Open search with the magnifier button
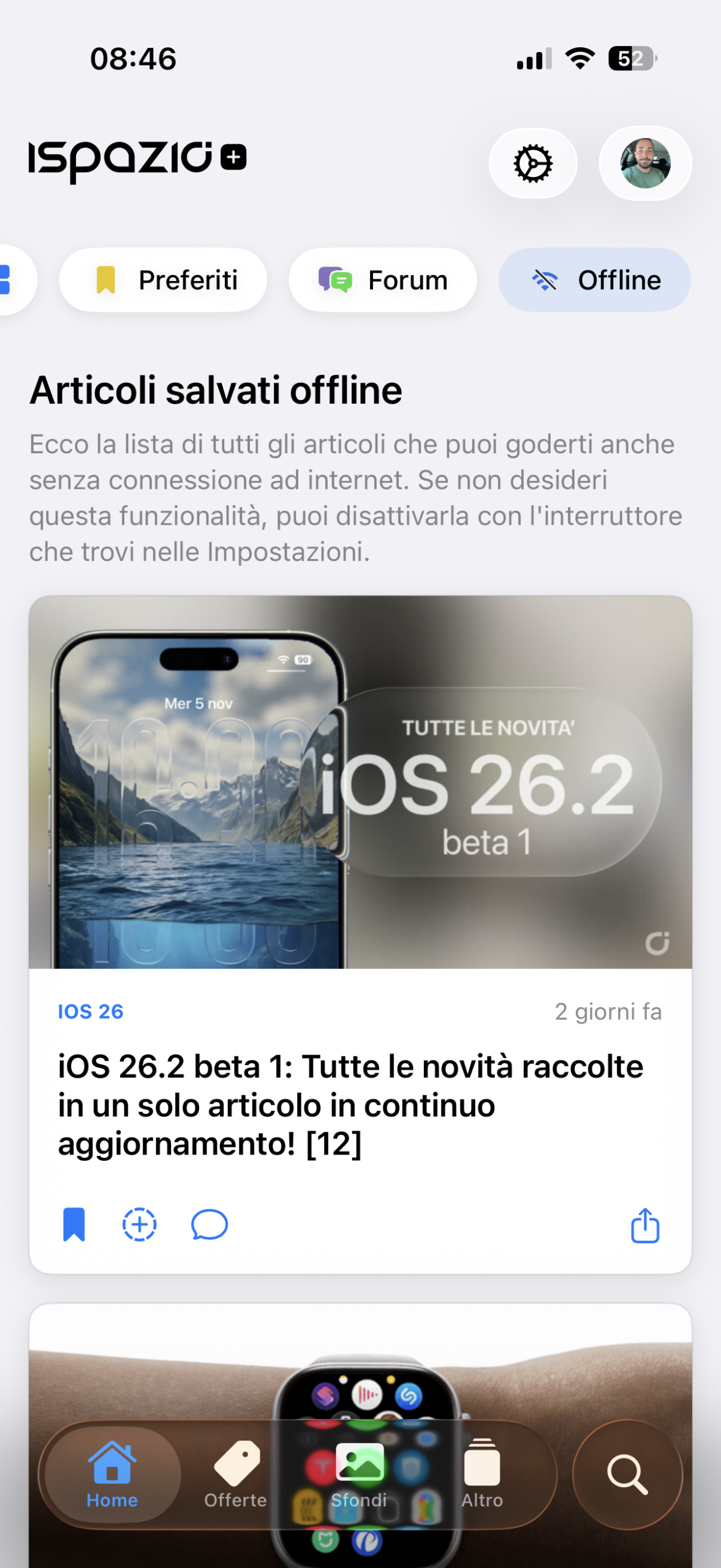The image size is (721, 1568). (627, 1474)
